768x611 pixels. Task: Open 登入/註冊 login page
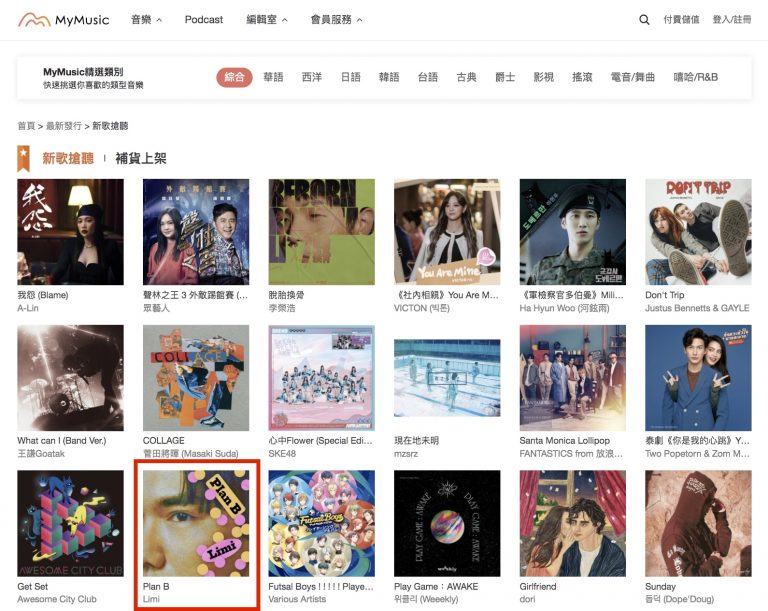click(x=731, y=20)
